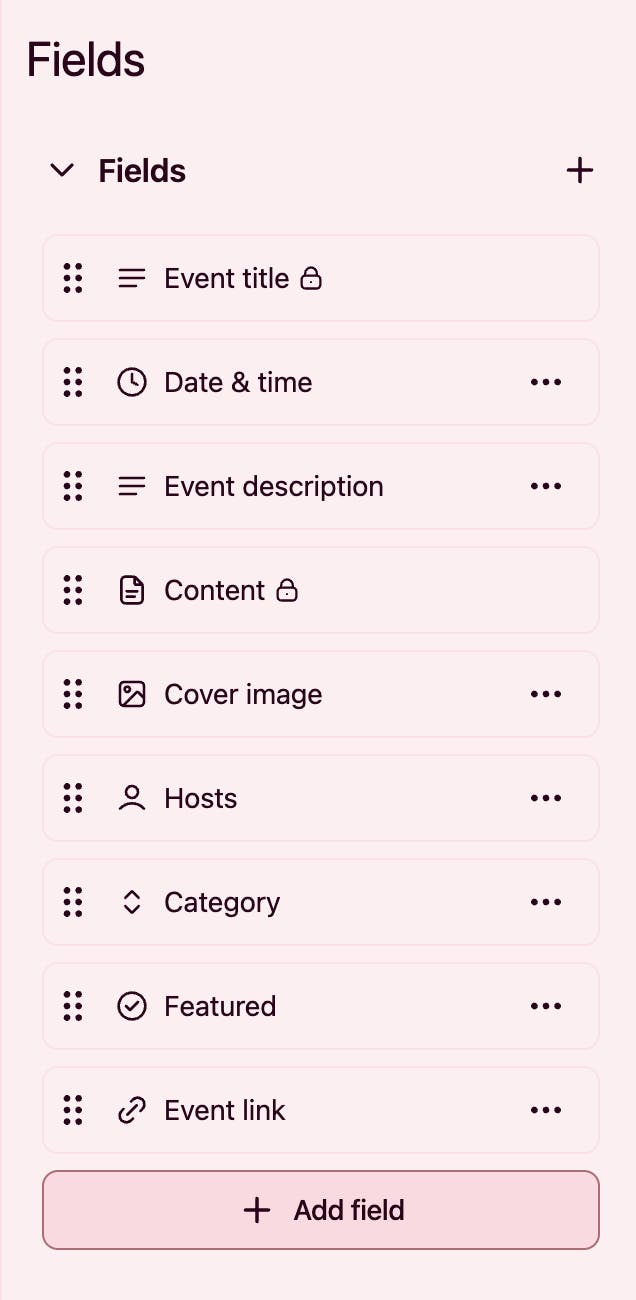
Task: Select the Hosts field
Action: click(x=200, y=799)
